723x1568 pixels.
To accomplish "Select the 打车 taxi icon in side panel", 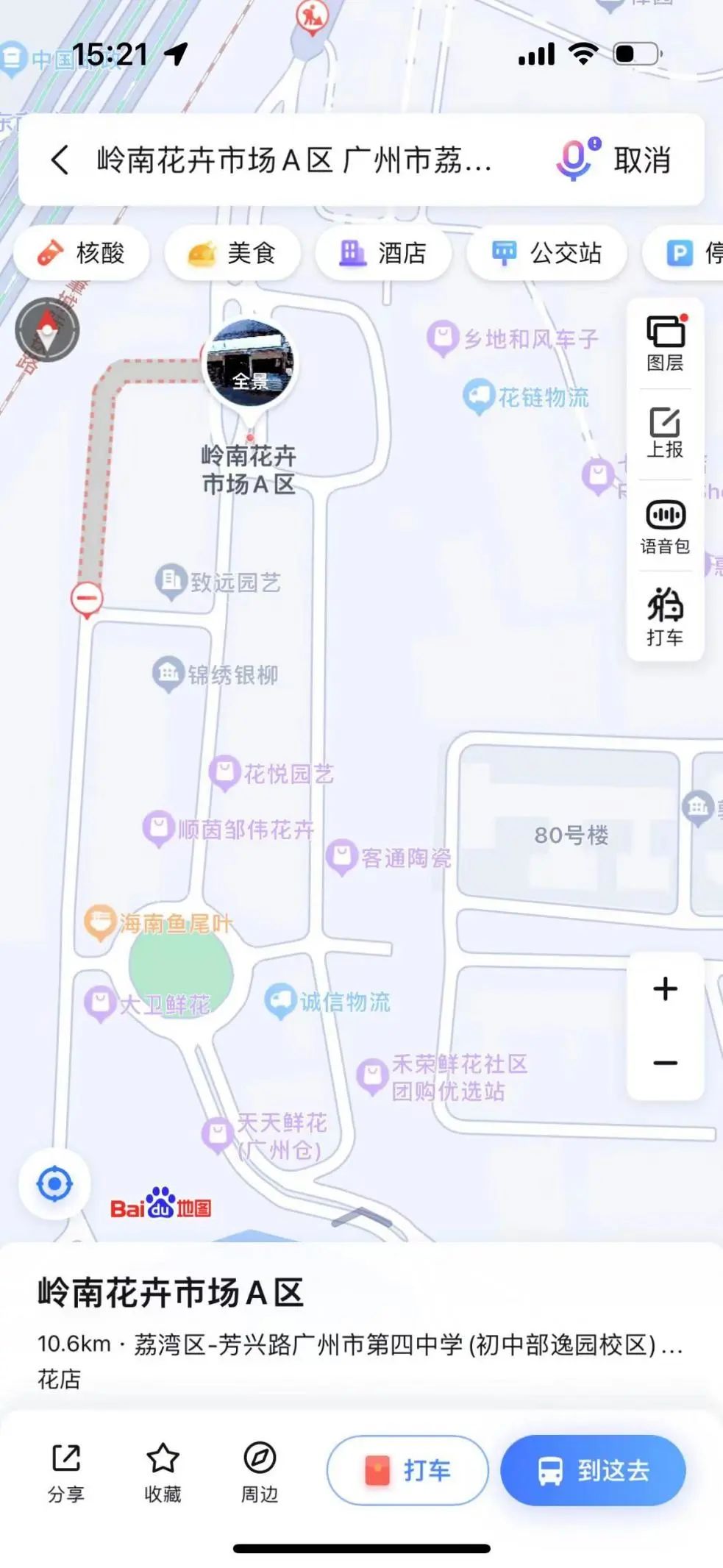I will pos(664,610).
